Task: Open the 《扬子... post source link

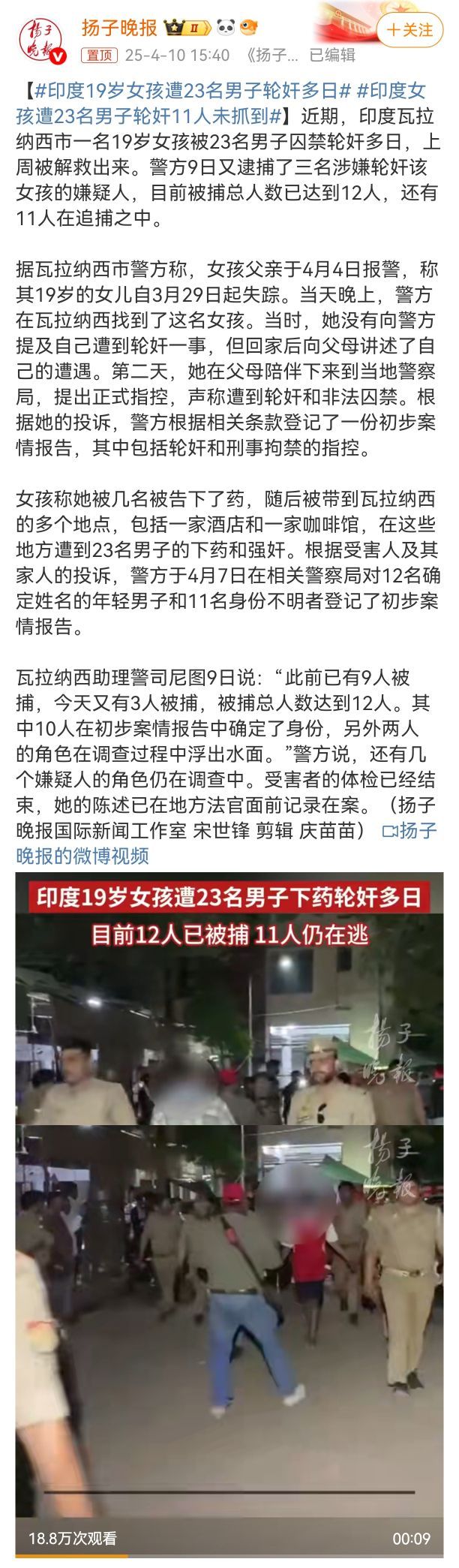Action: point(272,55)
